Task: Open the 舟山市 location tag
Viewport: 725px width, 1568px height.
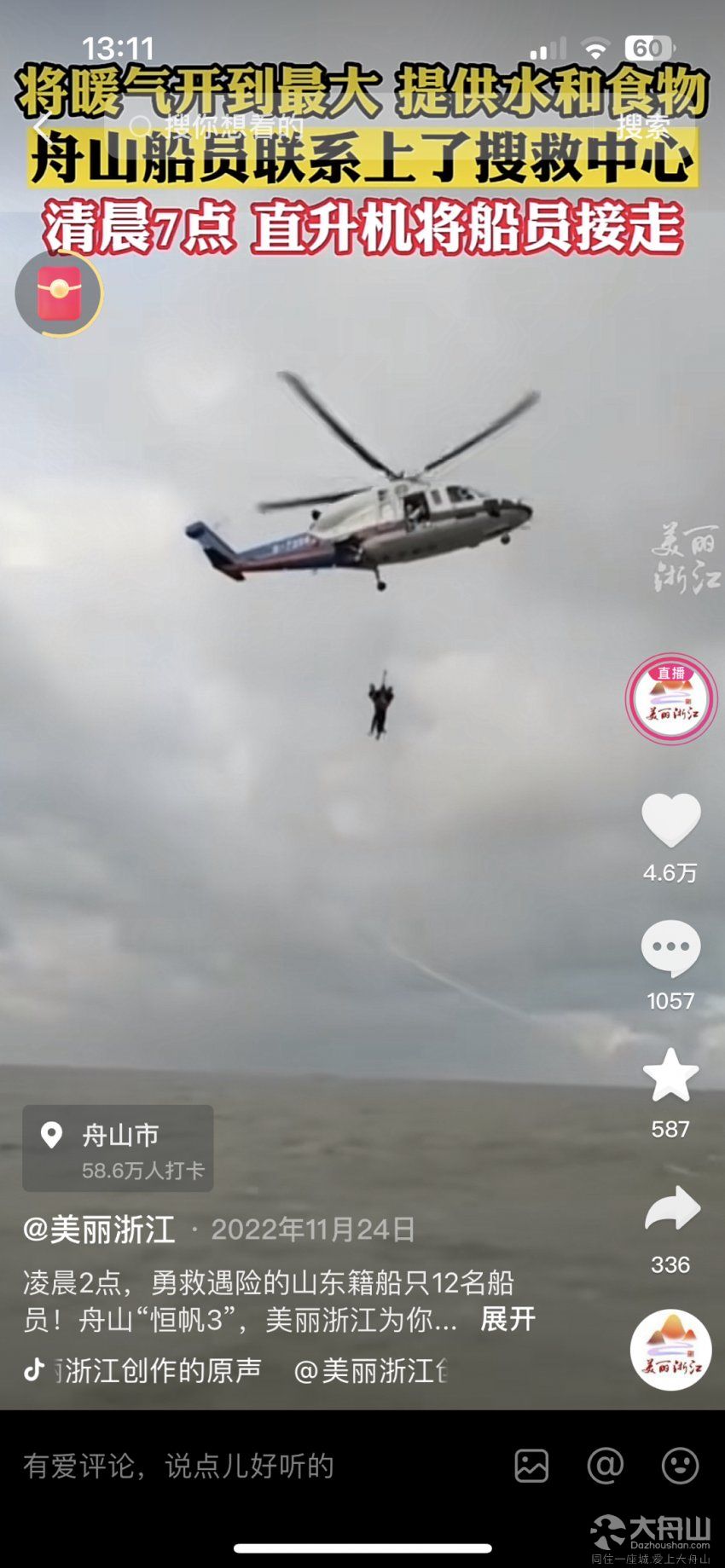Action: tap(119, 1149)
